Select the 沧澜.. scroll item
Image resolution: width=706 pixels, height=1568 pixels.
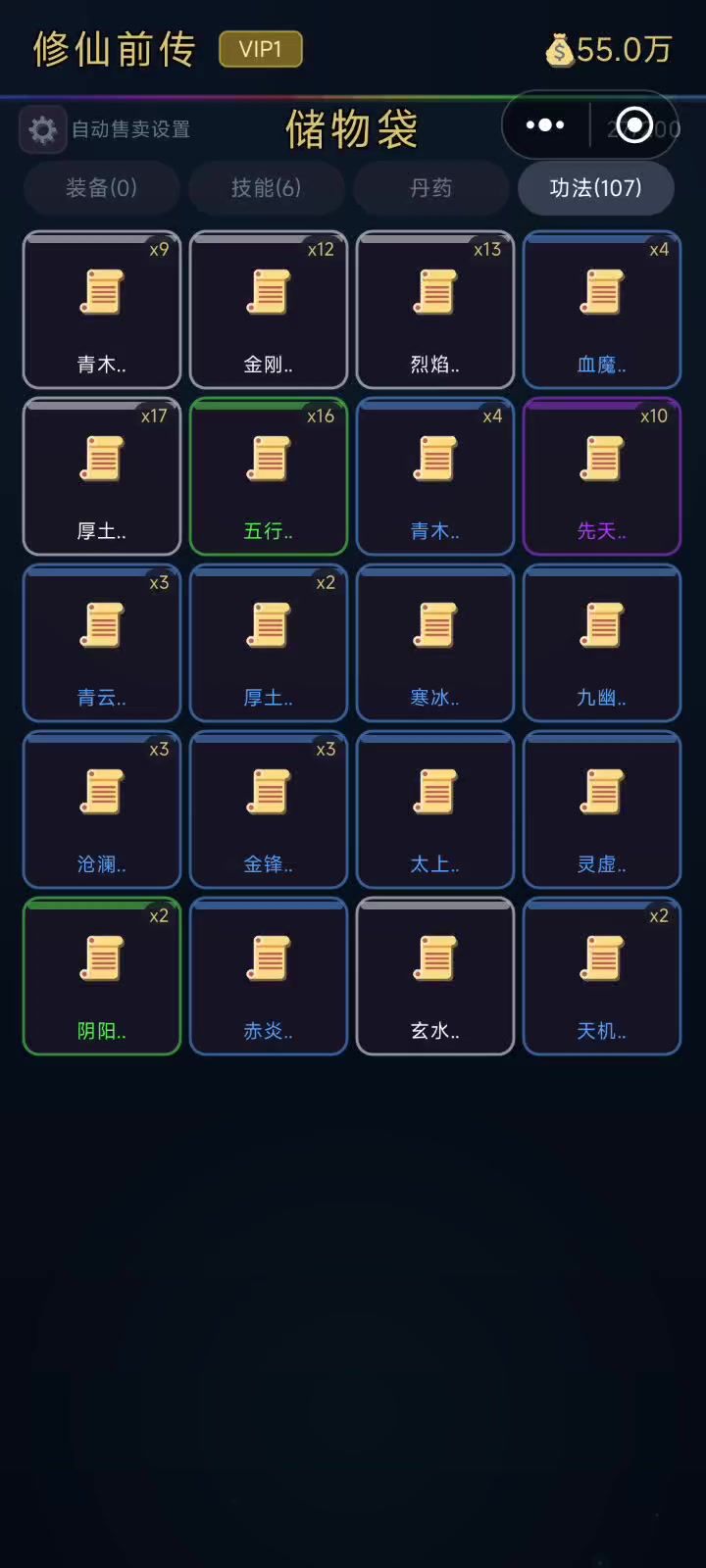pyautogui.click(x=102, y=809)
